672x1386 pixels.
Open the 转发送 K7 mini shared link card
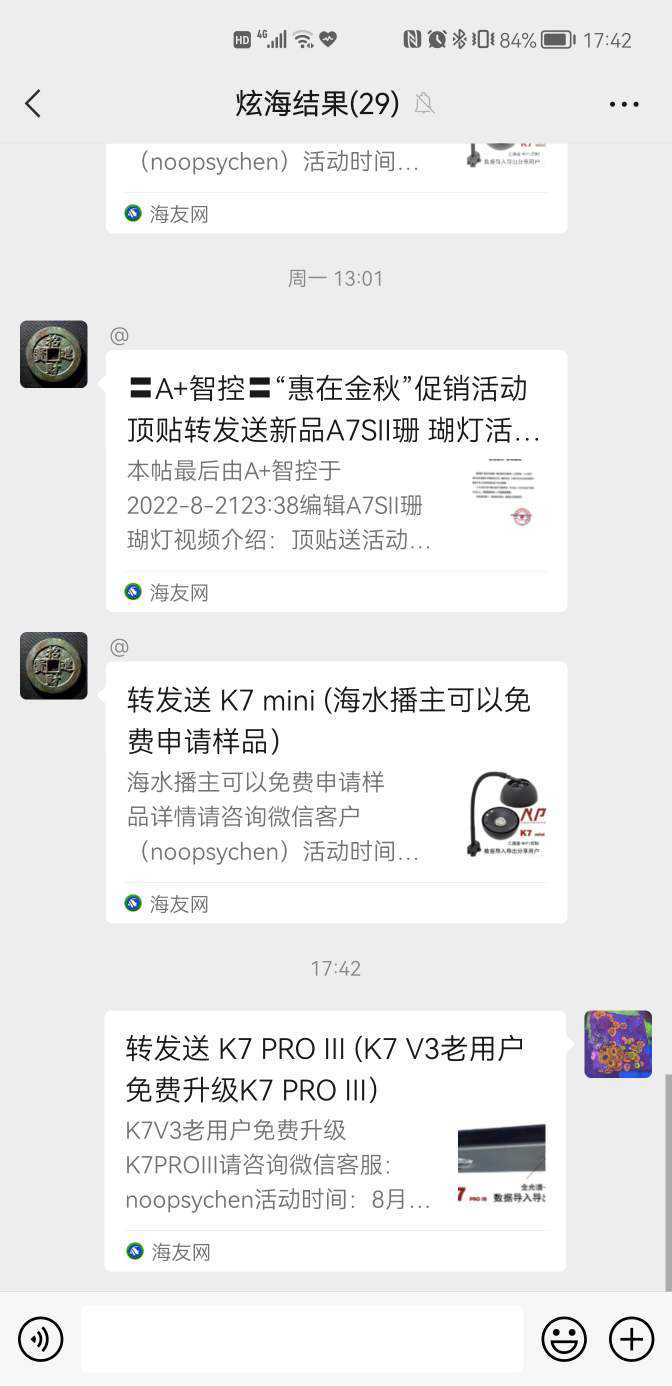coord(336,790)
